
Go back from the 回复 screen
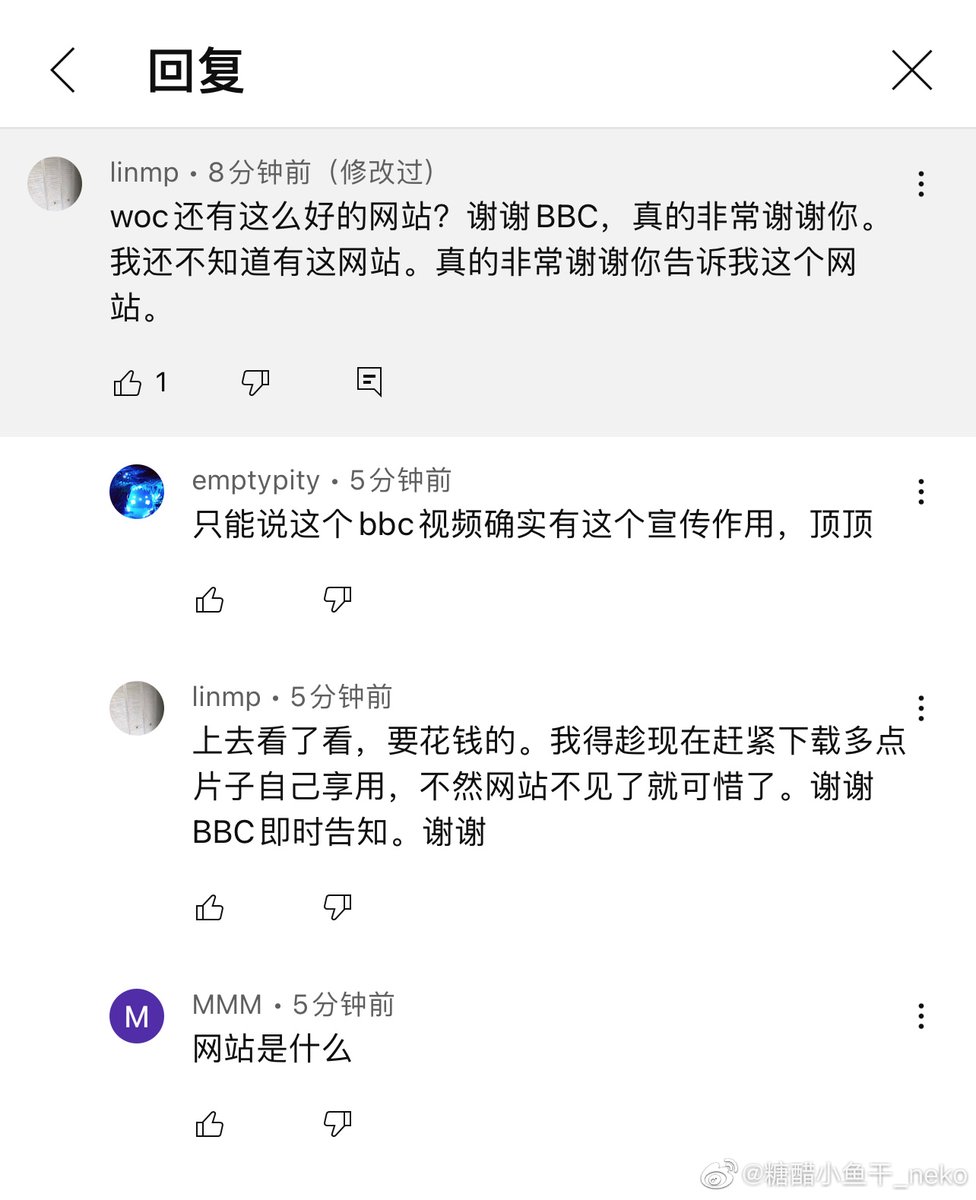[63, 71]
